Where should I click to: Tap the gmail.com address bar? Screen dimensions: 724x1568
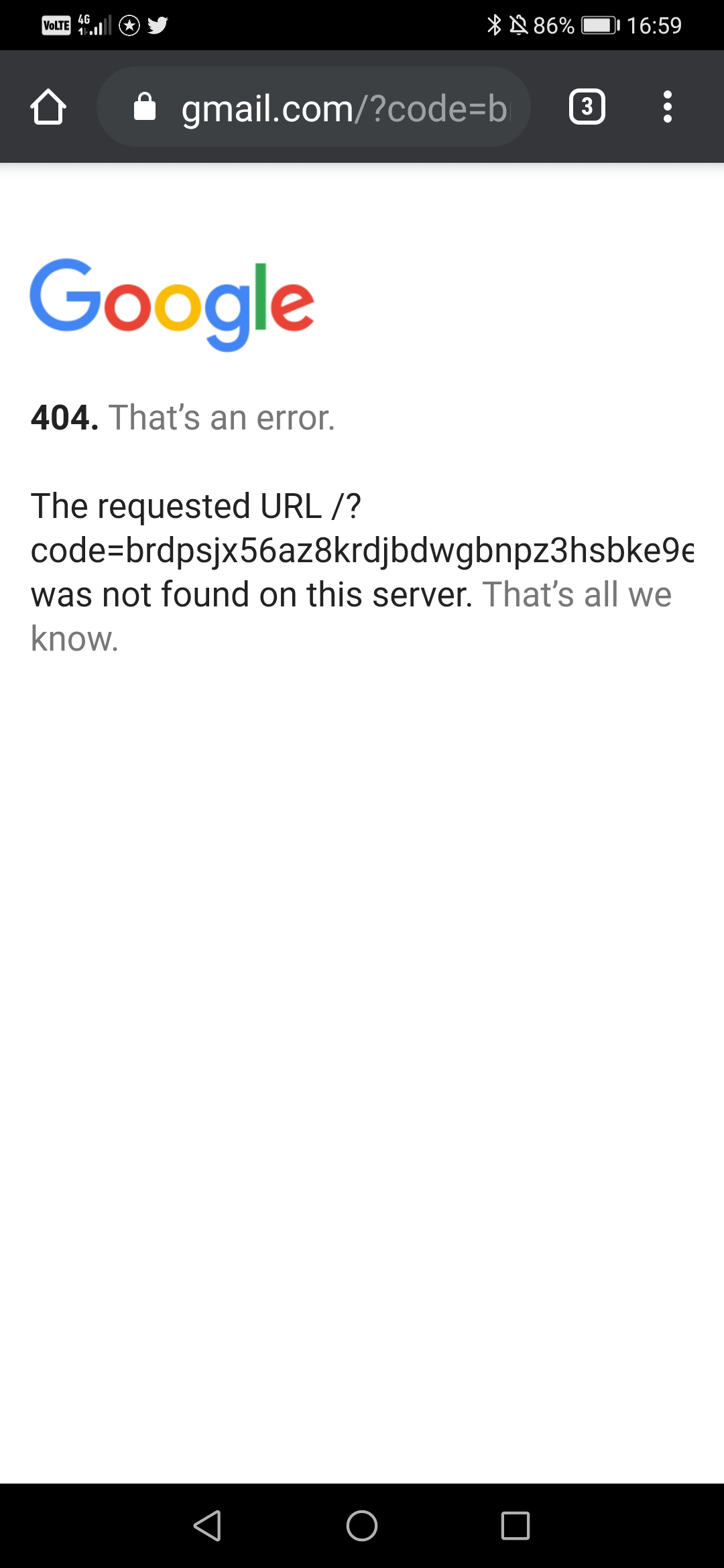[322, 107]
